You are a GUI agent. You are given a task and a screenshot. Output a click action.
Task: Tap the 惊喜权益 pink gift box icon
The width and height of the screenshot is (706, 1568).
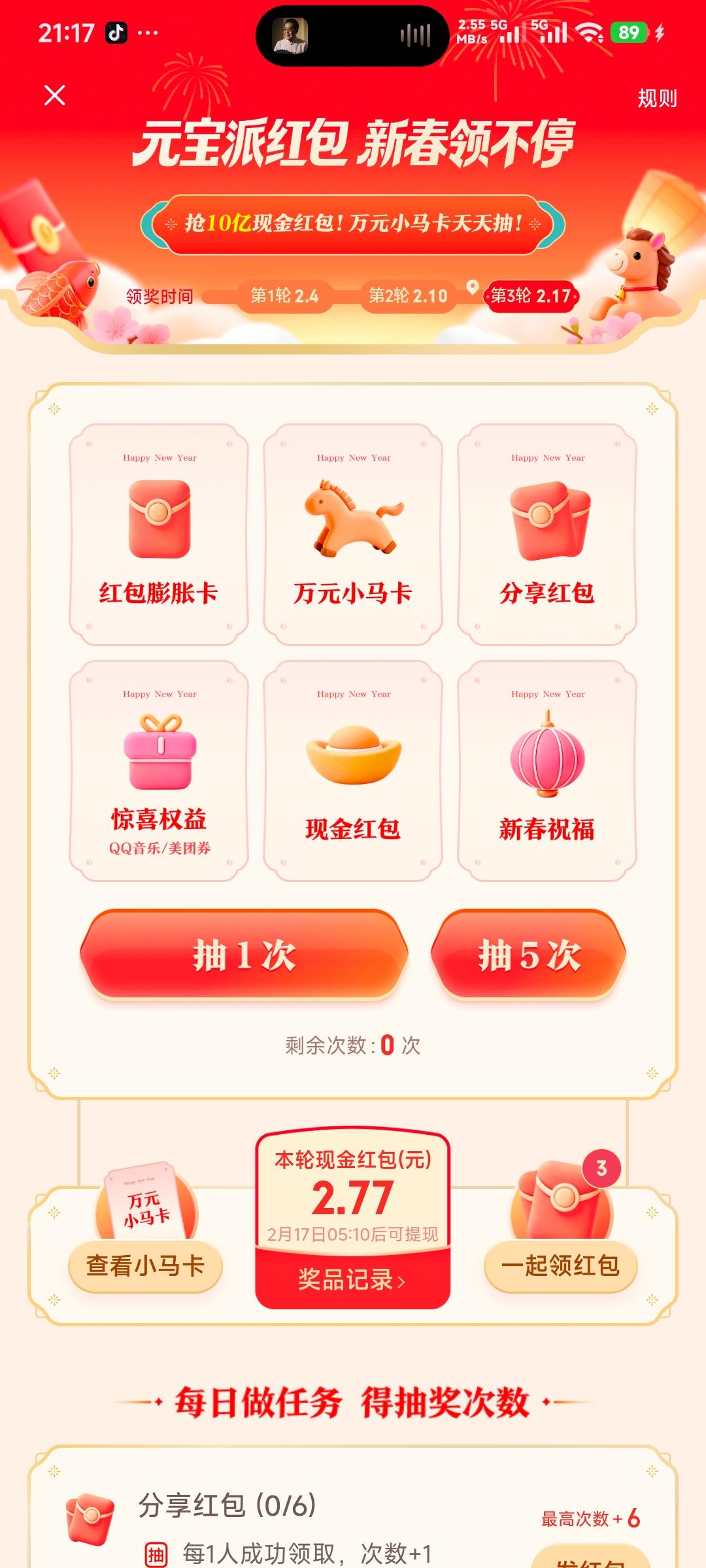tap(160, 755)
